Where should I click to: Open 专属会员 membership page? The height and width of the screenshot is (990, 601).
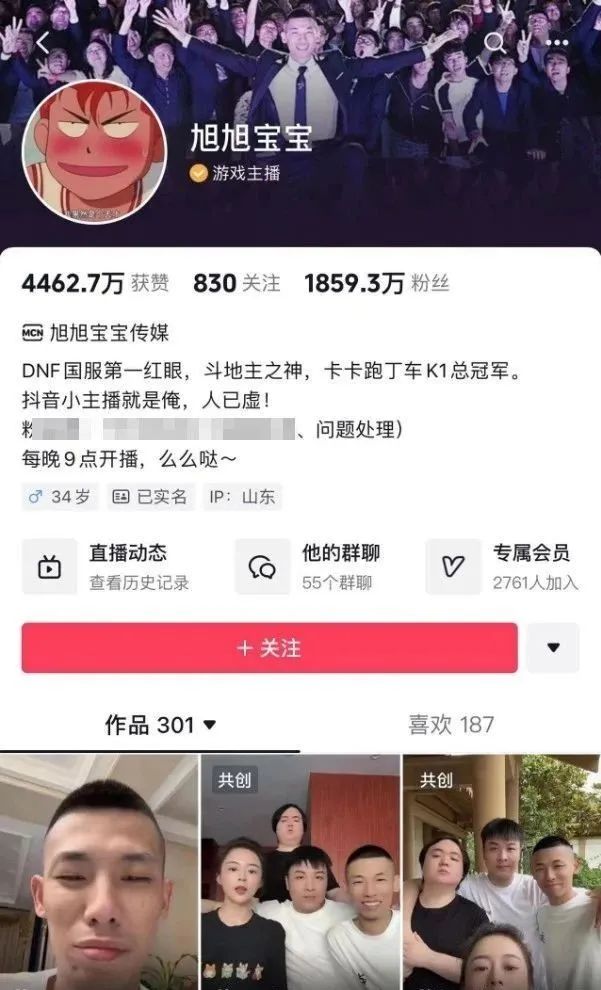tap(515, 566)
